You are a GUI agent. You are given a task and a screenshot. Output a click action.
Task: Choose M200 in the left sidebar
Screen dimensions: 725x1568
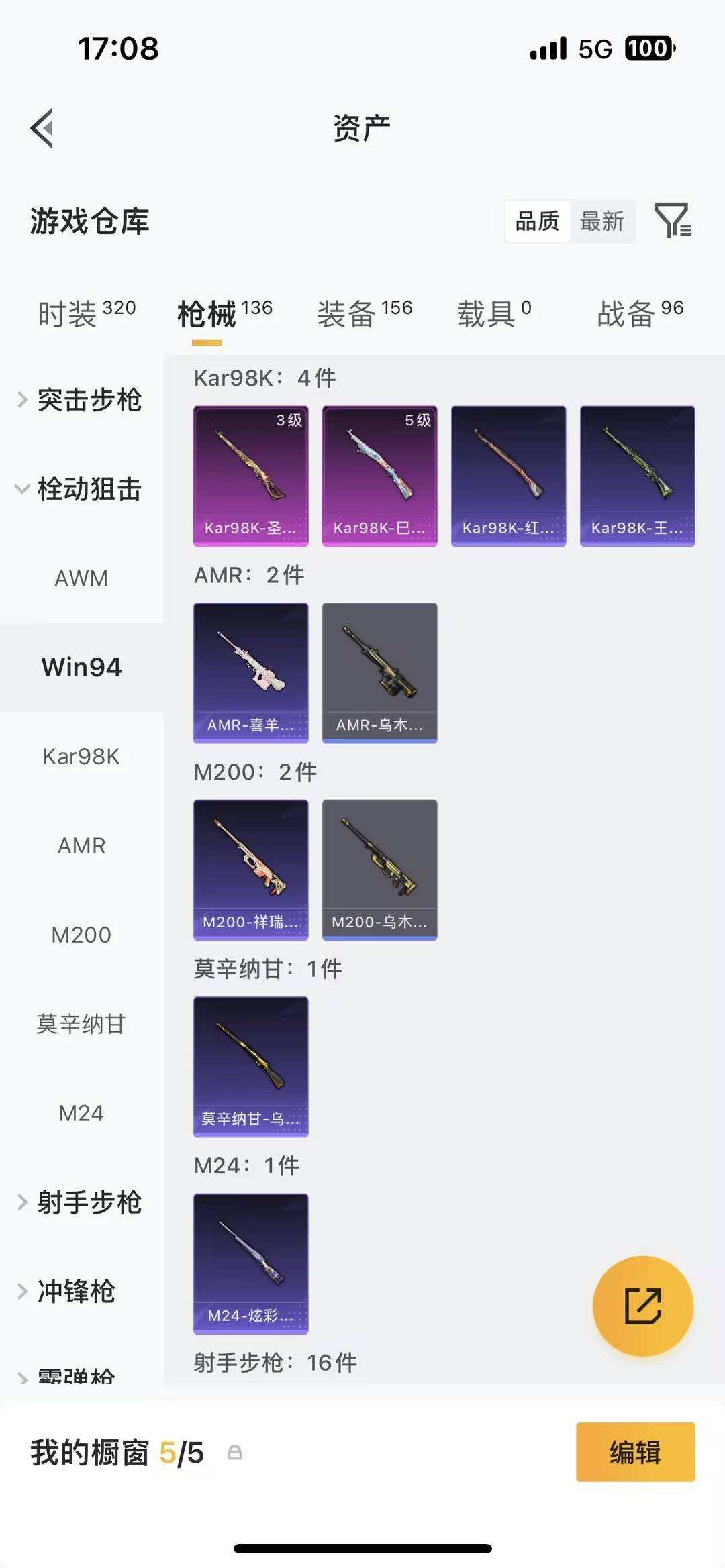[x=81, y=935]
